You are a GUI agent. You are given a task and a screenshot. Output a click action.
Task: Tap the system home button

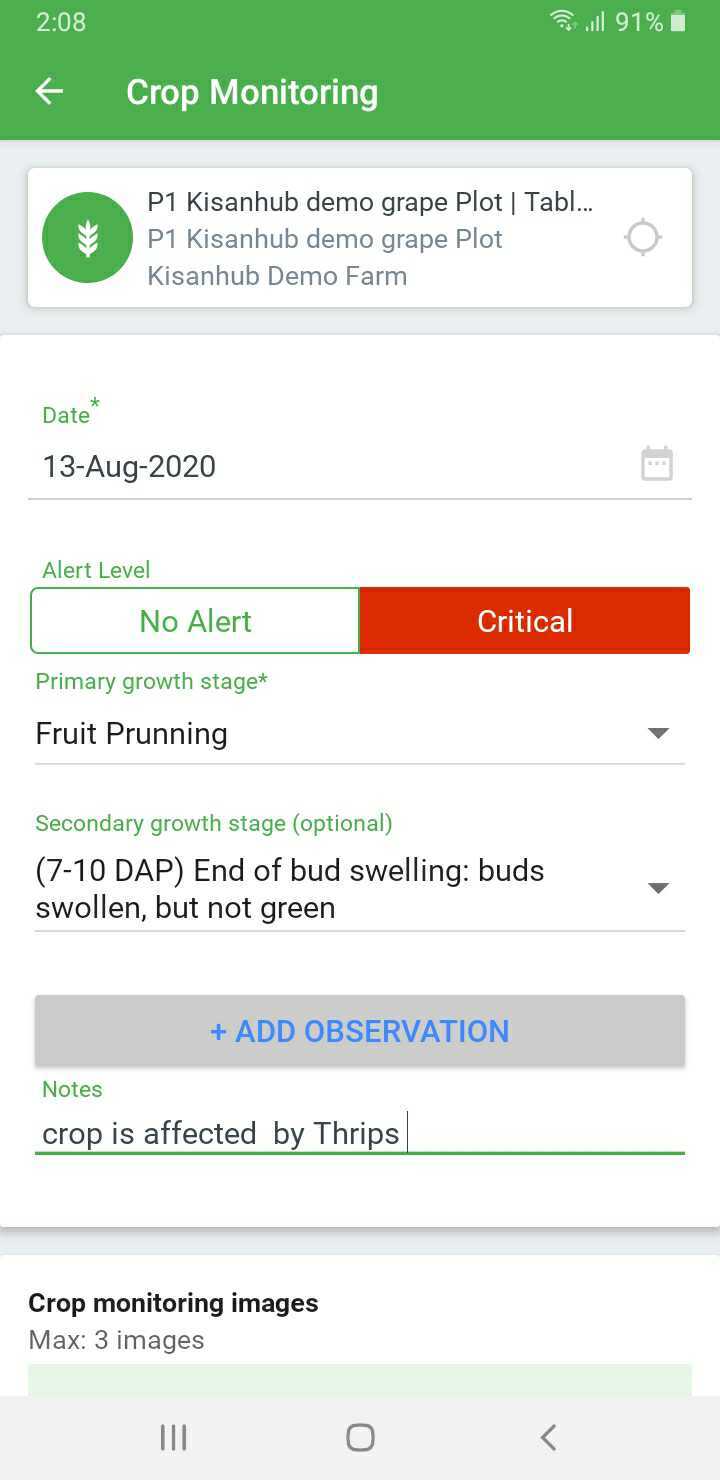click(360, 1438)
